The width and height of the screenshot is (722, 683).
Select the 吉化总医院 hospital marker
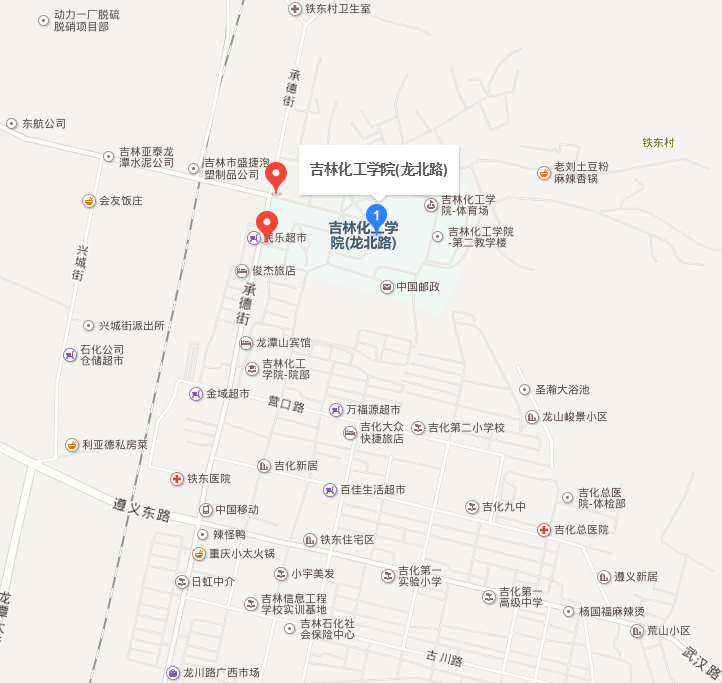click(544, 529)
